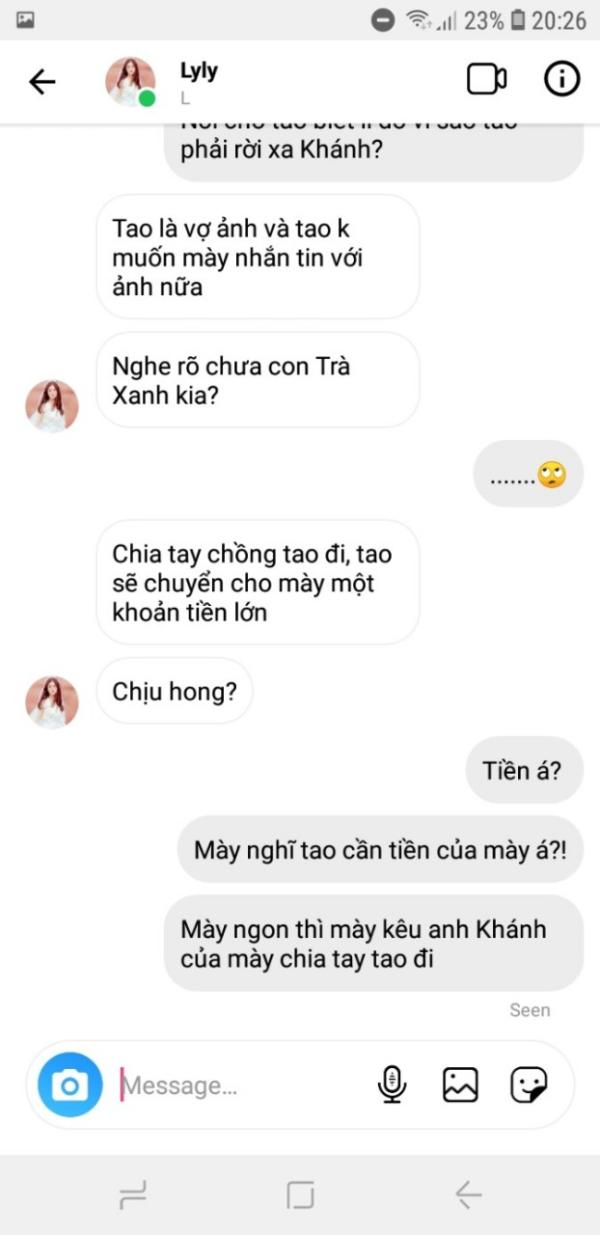Start a video call with Lyly

(487, 80)
